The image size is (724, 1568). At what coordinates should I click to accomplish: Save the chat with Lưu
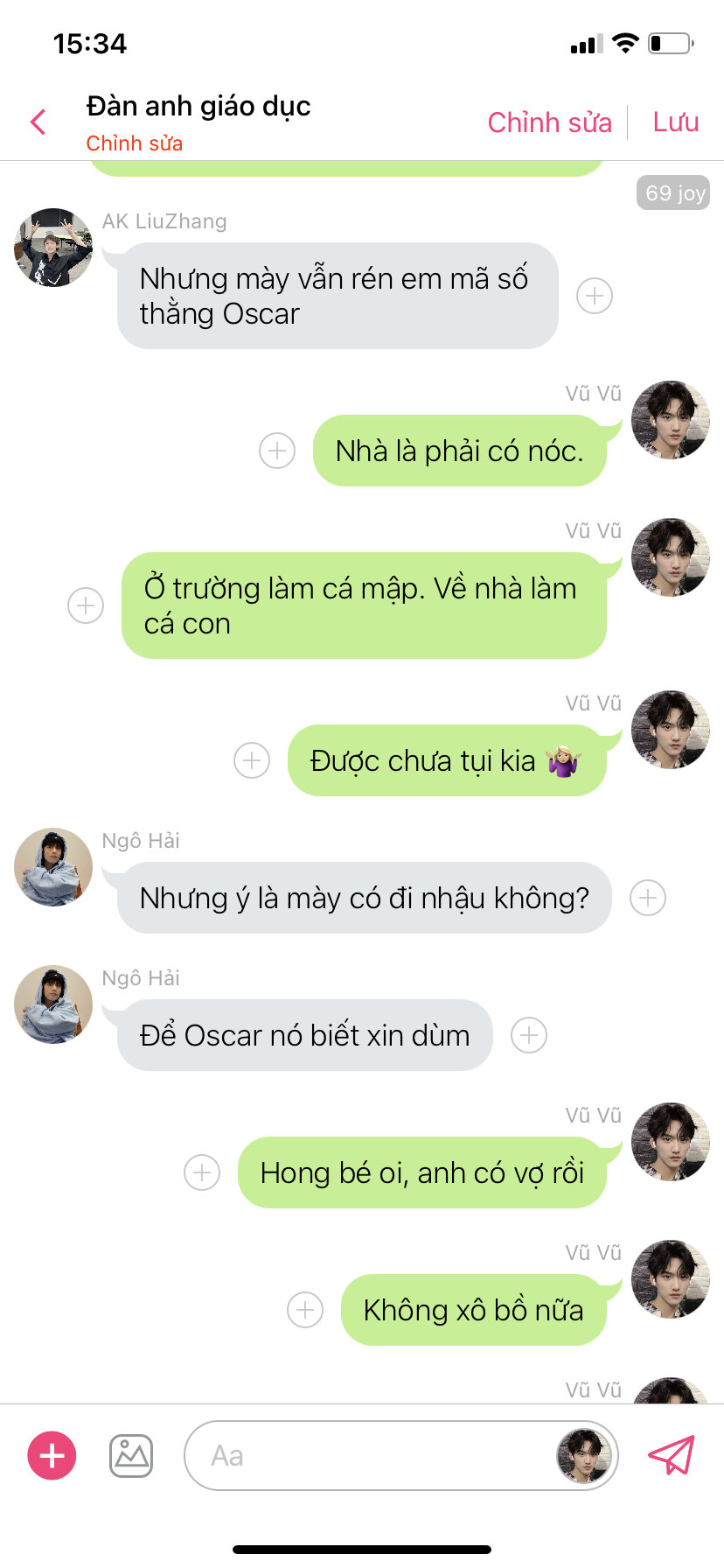675,122
